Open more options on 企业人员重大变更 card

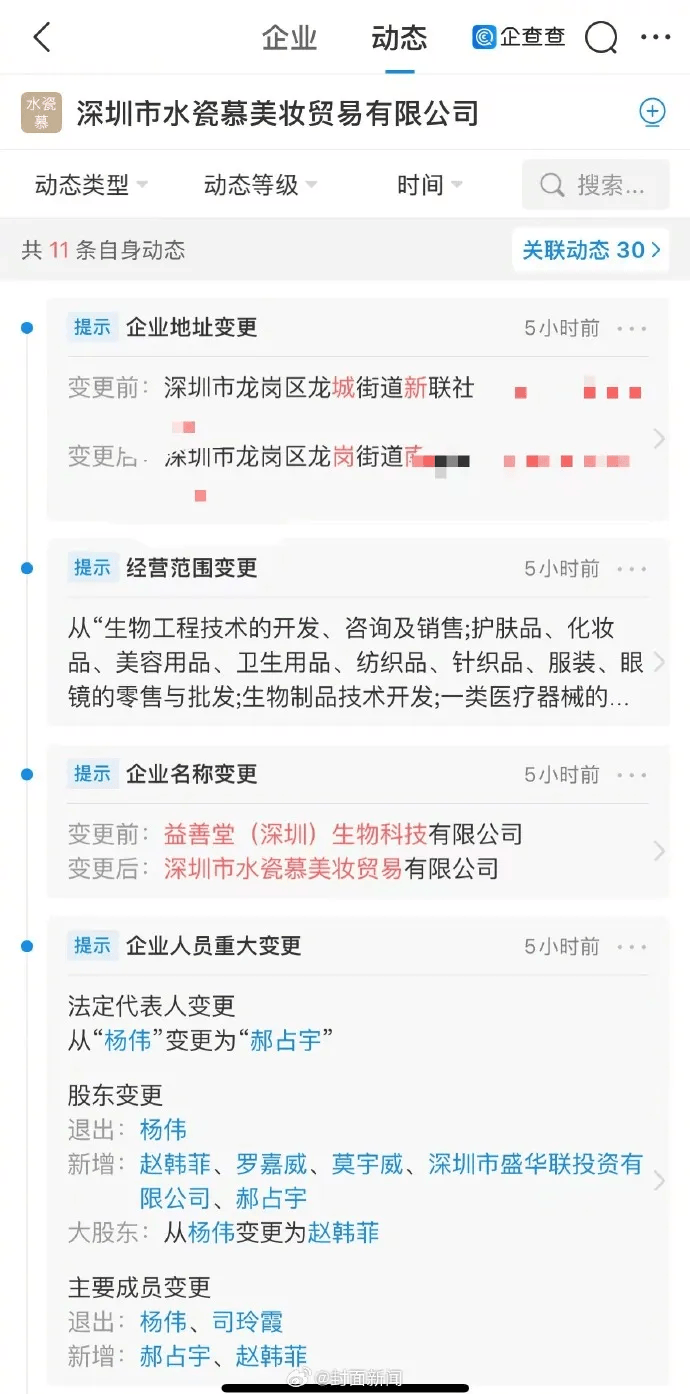pyautogui.click(x=632, y=946)
